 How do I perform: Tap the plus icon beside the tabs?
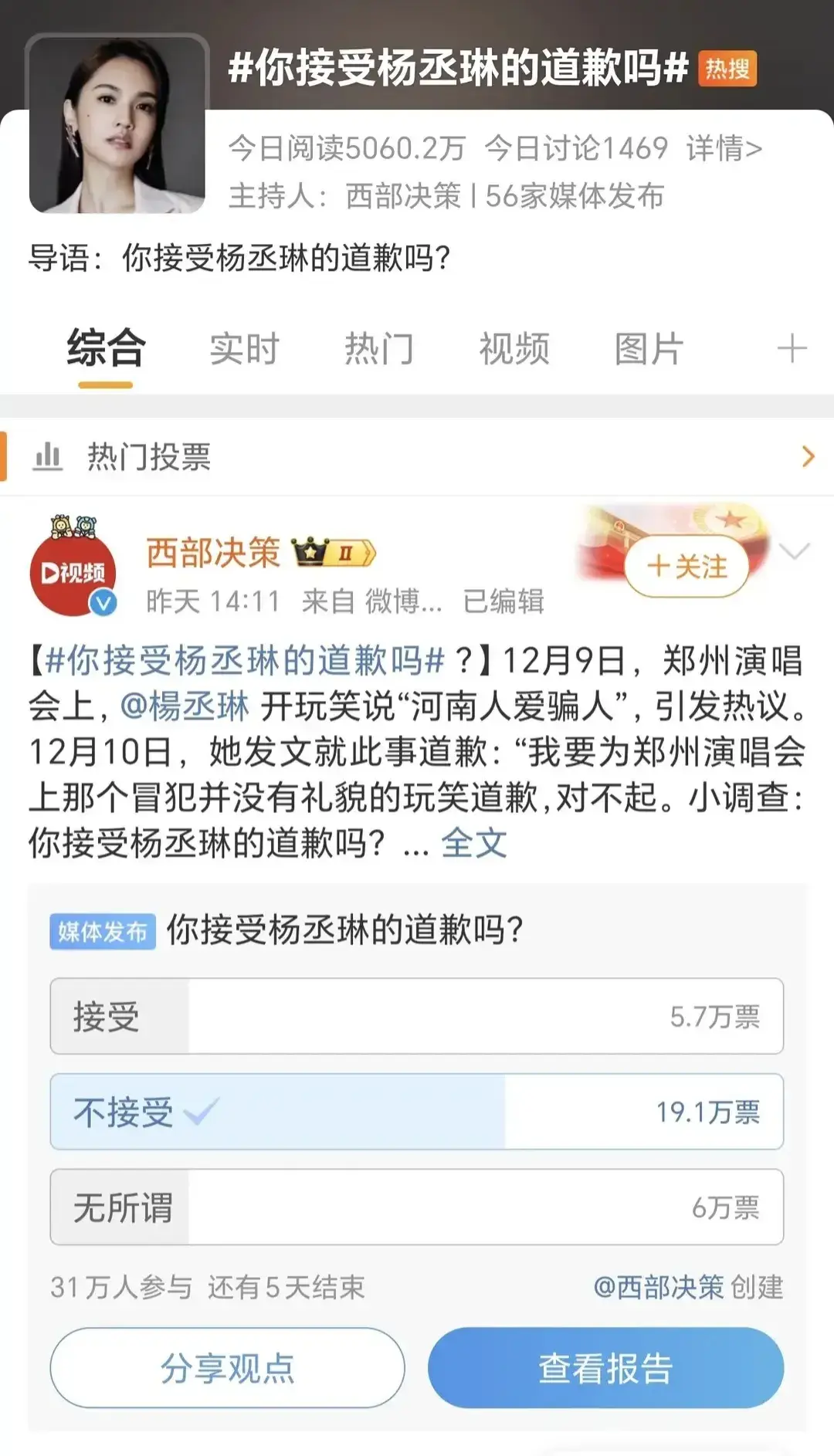click(x=792, y=349)
